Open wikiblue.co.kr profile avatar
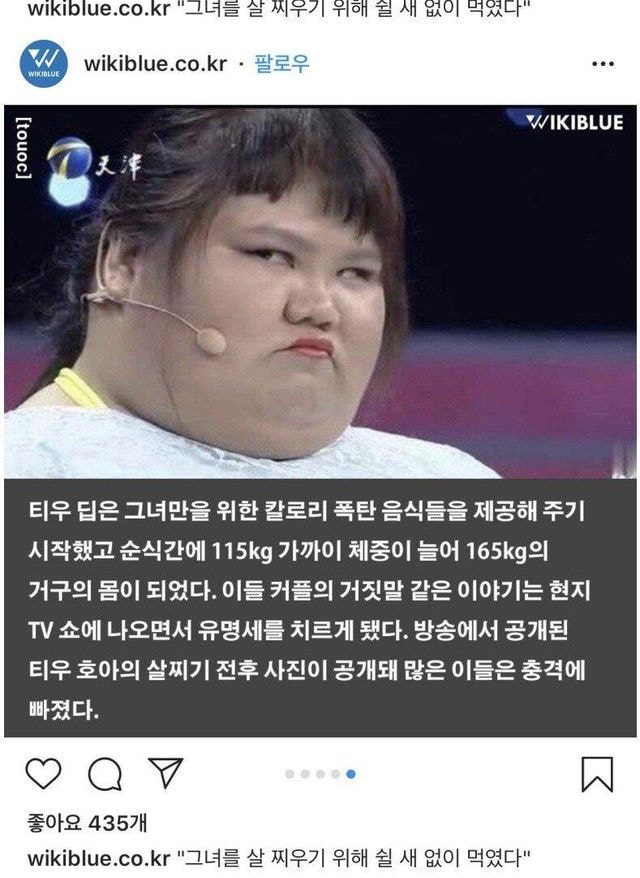The width and height of the screenshot is (640, 878). point(43,64)
